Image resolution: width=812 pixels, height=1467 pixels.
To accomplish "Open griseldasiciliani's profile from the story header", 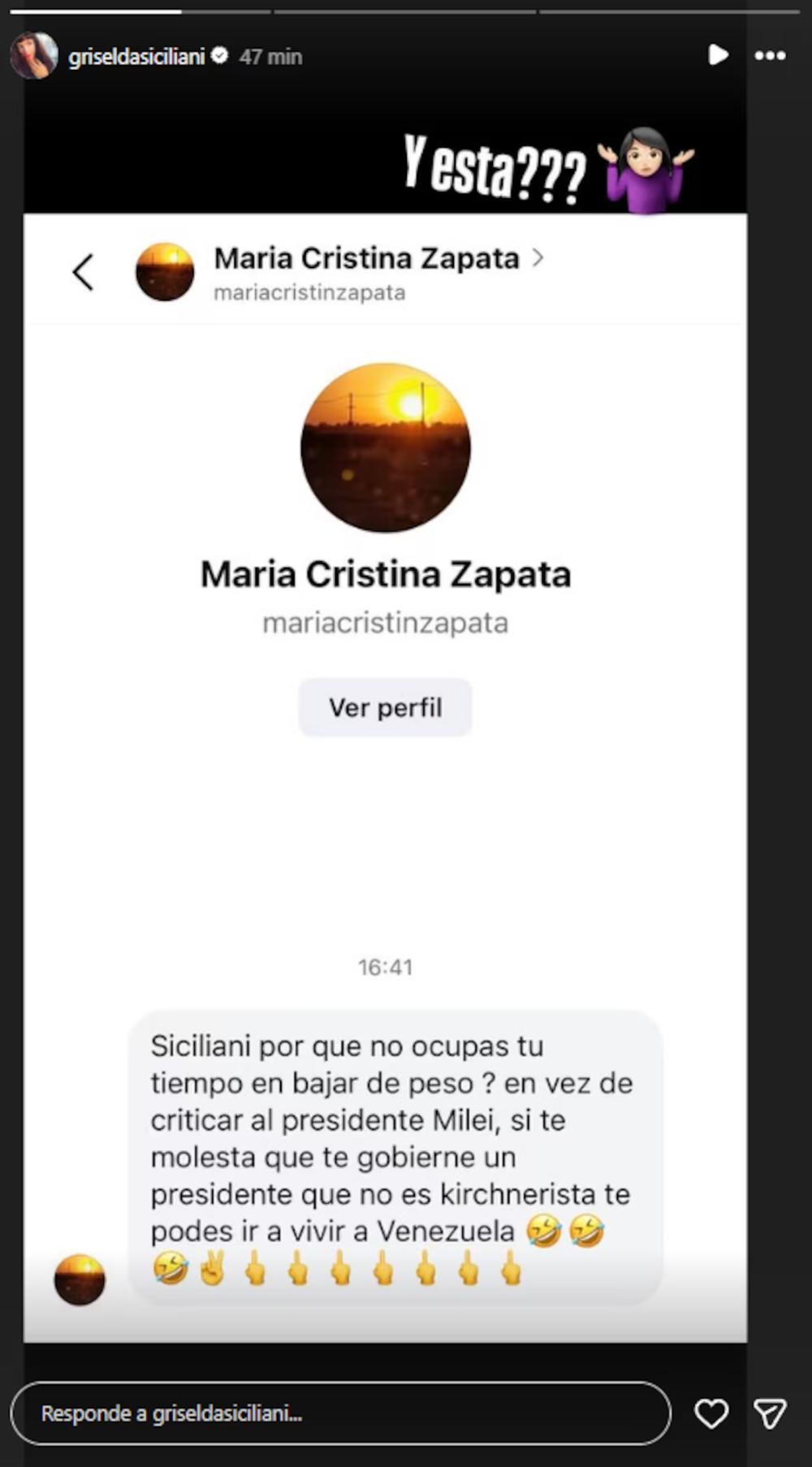I will point(136,57).
